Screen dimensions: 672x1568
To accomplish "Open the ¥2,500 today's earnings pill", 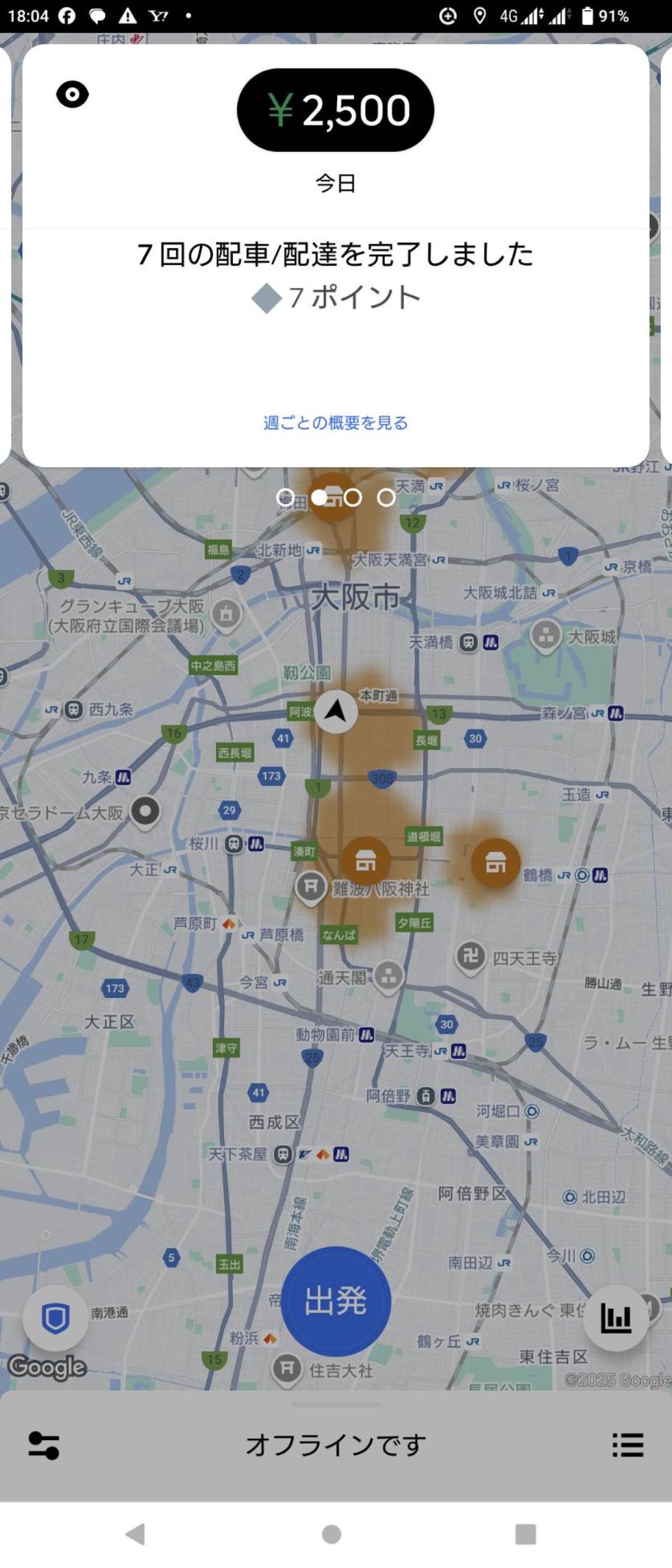I will point(335,110).
